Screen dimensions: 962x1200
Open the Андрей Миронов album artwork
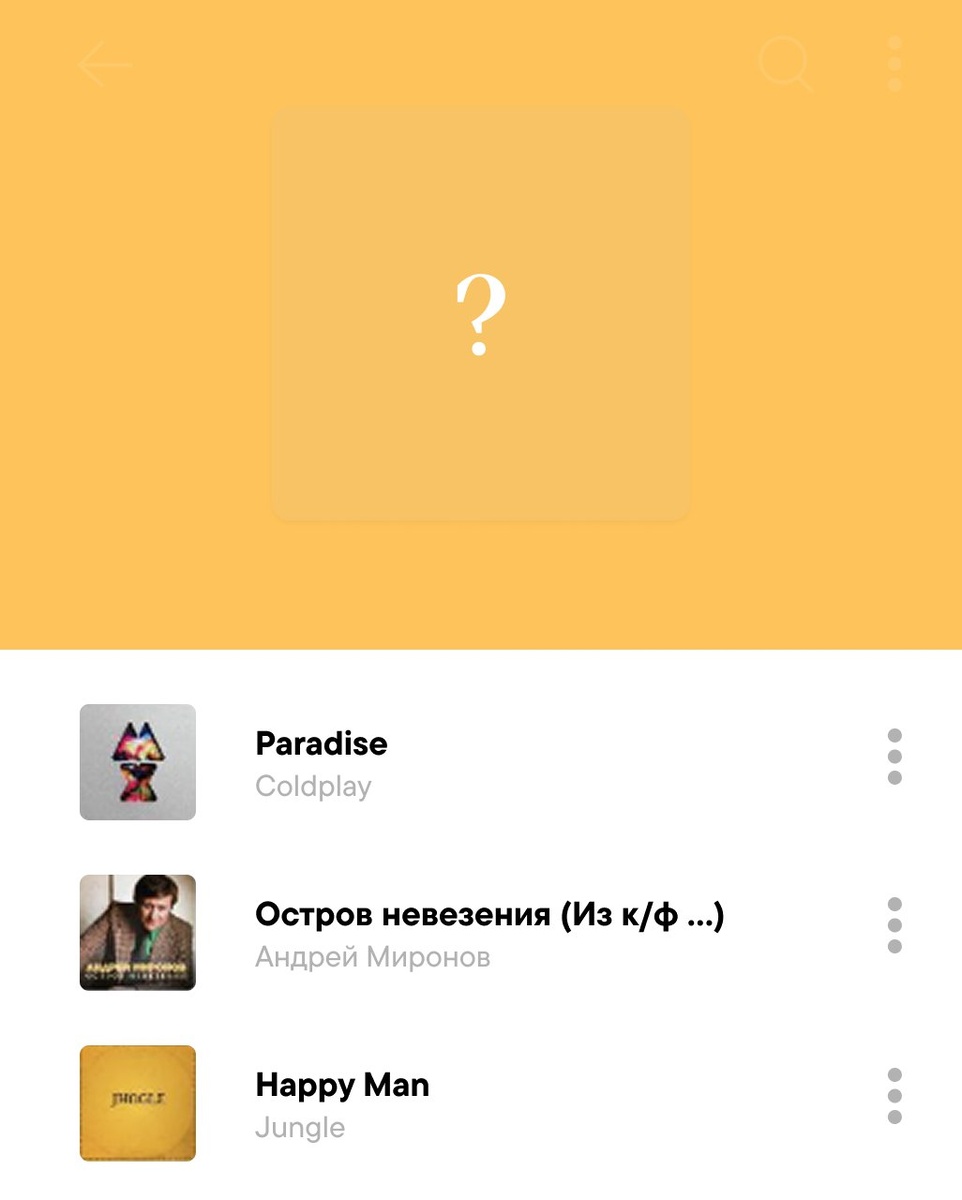[137, 932]
